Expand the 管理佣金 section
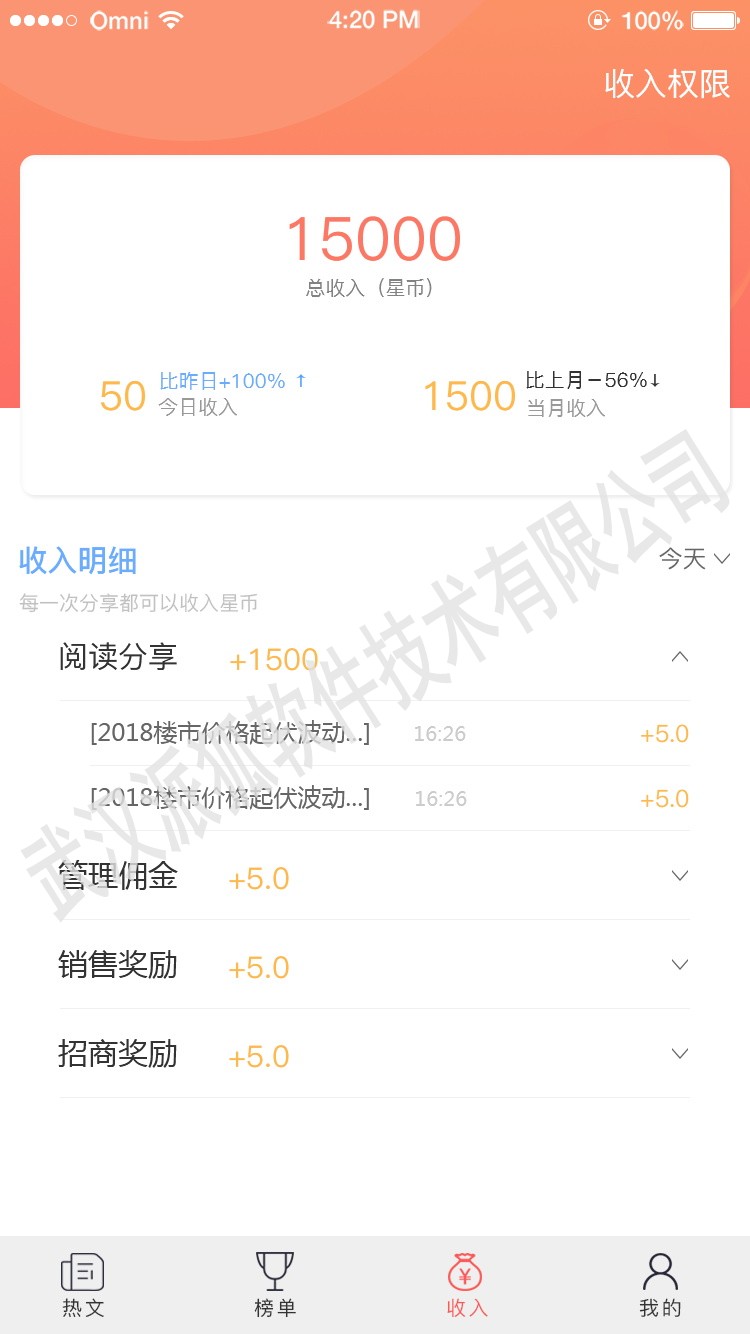The width and height of the screenshot is (750, 1334). 374,876
